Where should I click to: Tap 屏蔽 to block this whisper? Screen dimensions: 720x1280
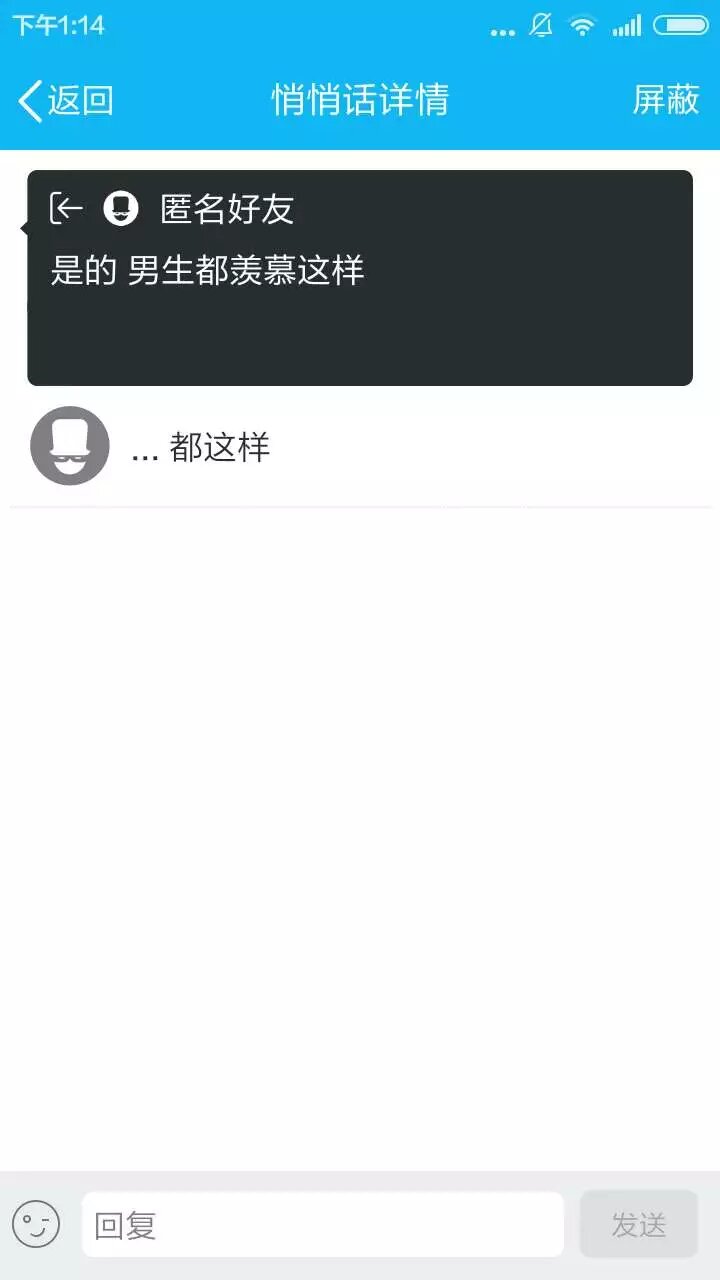click(x=665, y=100)
